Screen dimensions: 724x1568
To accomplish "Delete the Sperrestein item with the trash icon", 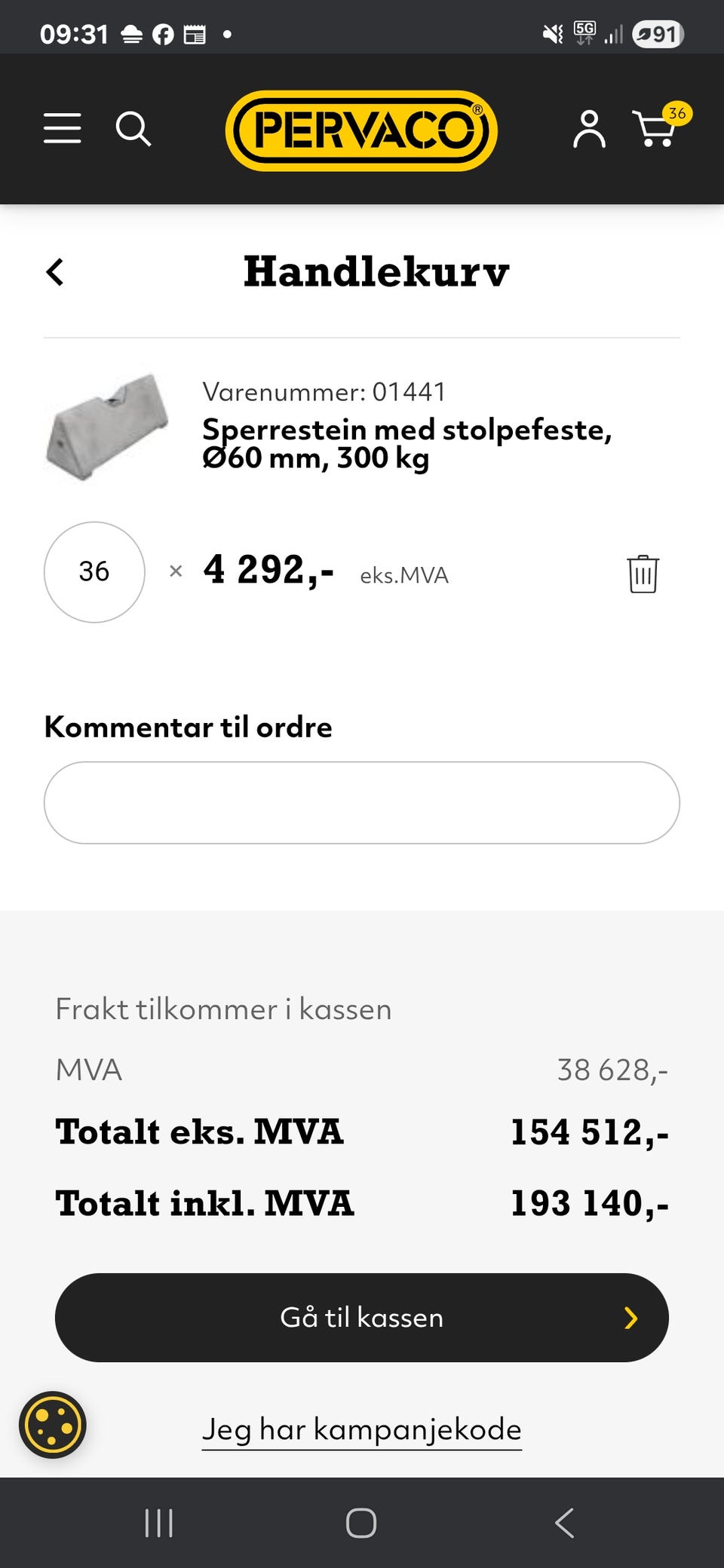I will (x=642, y=573).
